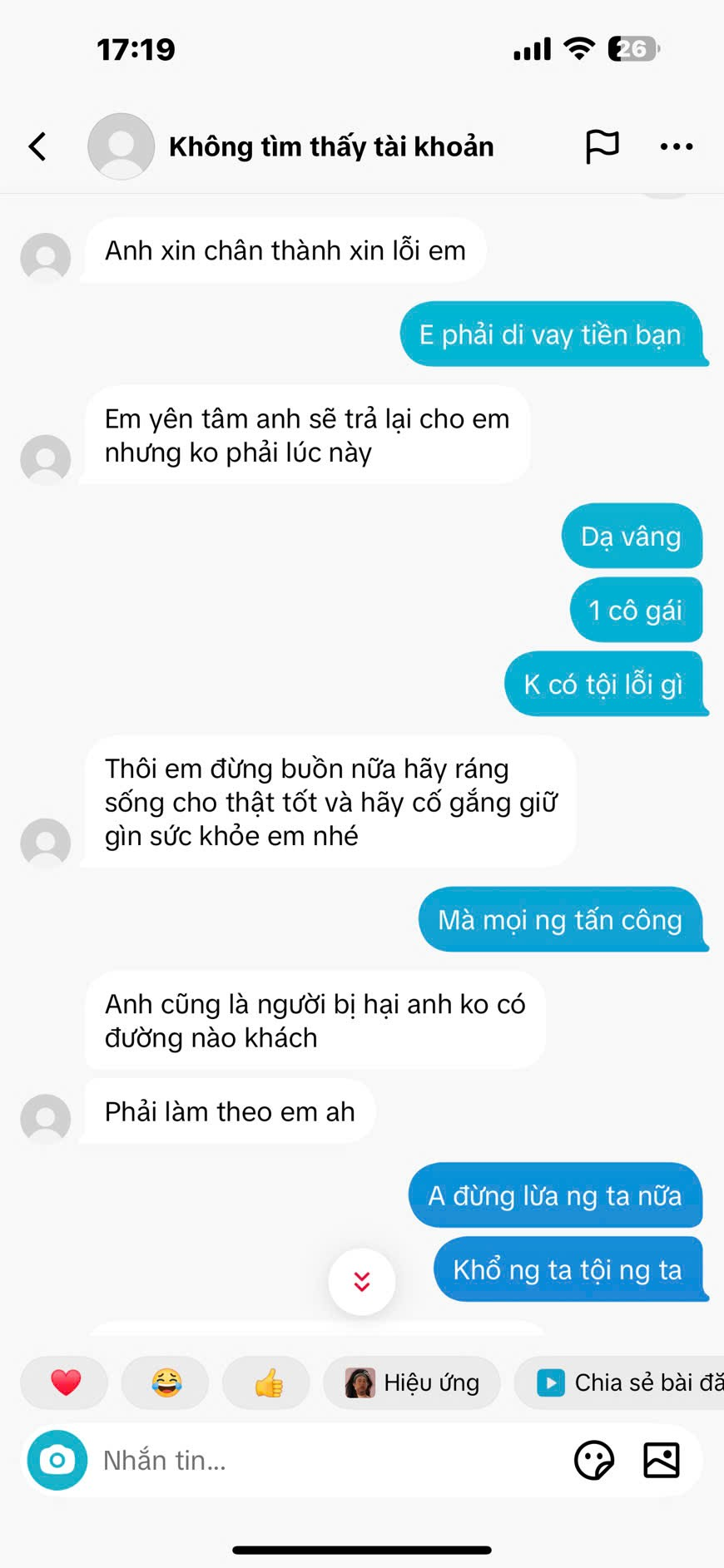Focus the Nhắn tin message field

(x=325, y=1460)
